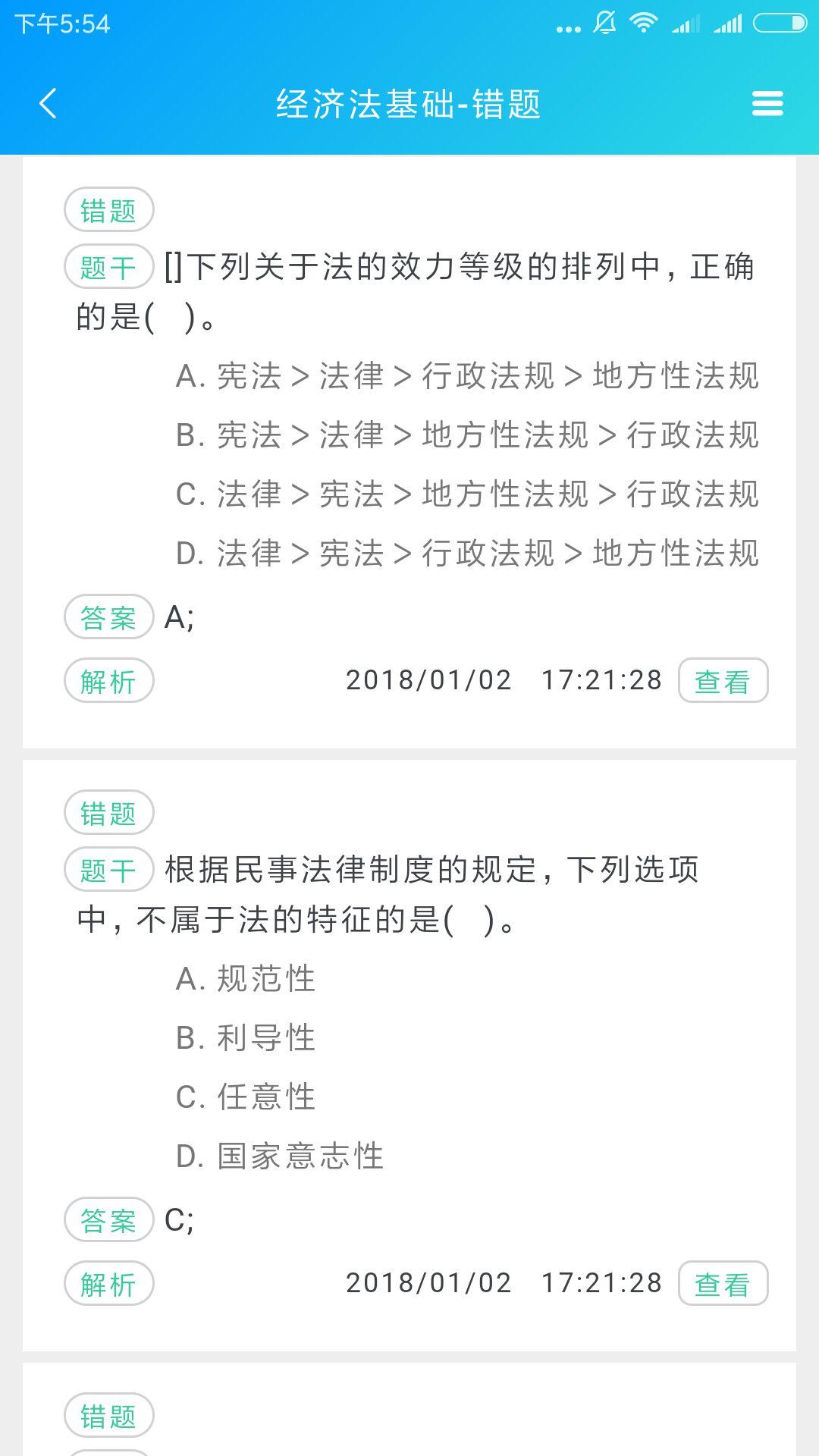This screenshot has width=819, height=1456.
Task: Expand the 解析 section of the second question
Action: tap(108, 1284)
